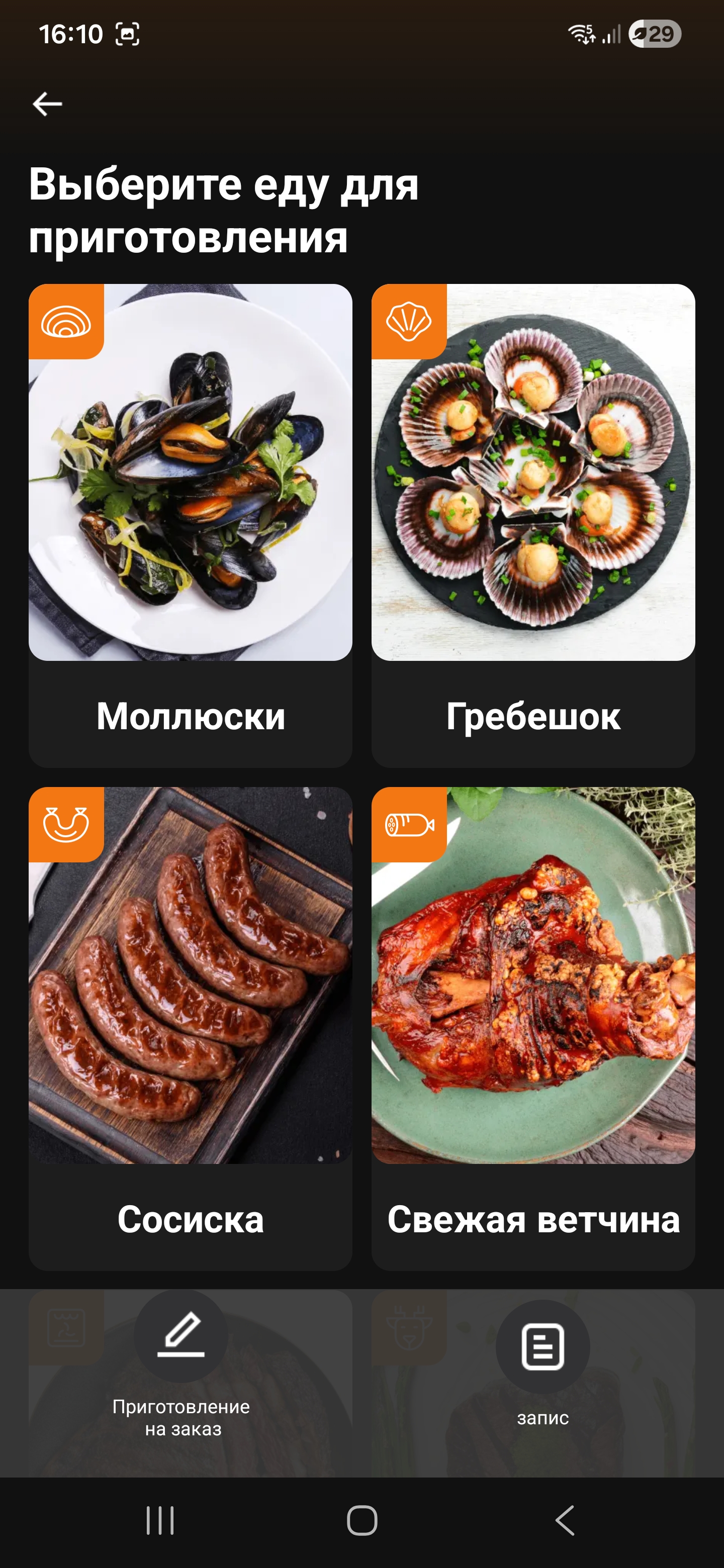The height and width of the screenshot is (1568, 724).
Task: Open the system recent apps view
Action: coord(160,1521)
